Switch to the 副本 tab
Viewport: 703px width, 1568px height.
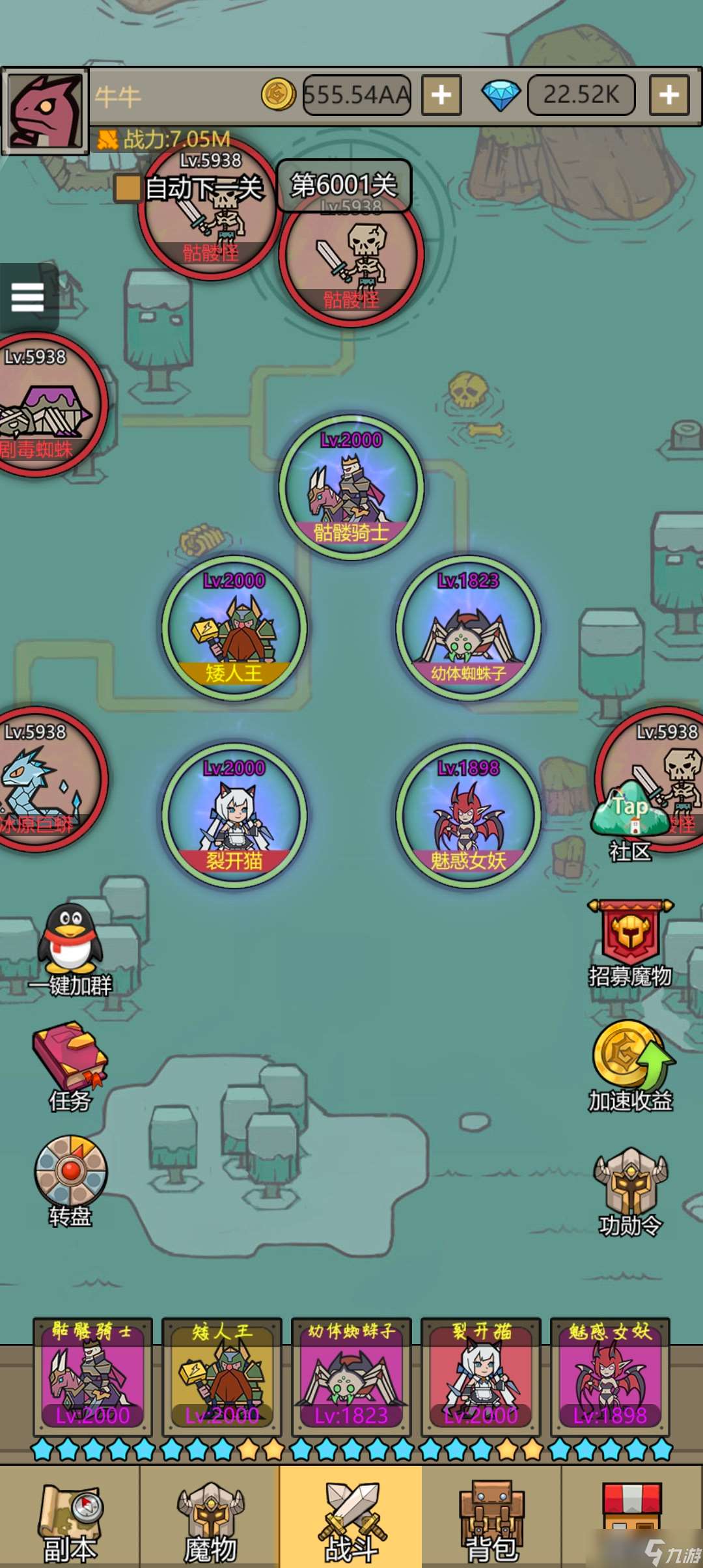click(70, 1519)
